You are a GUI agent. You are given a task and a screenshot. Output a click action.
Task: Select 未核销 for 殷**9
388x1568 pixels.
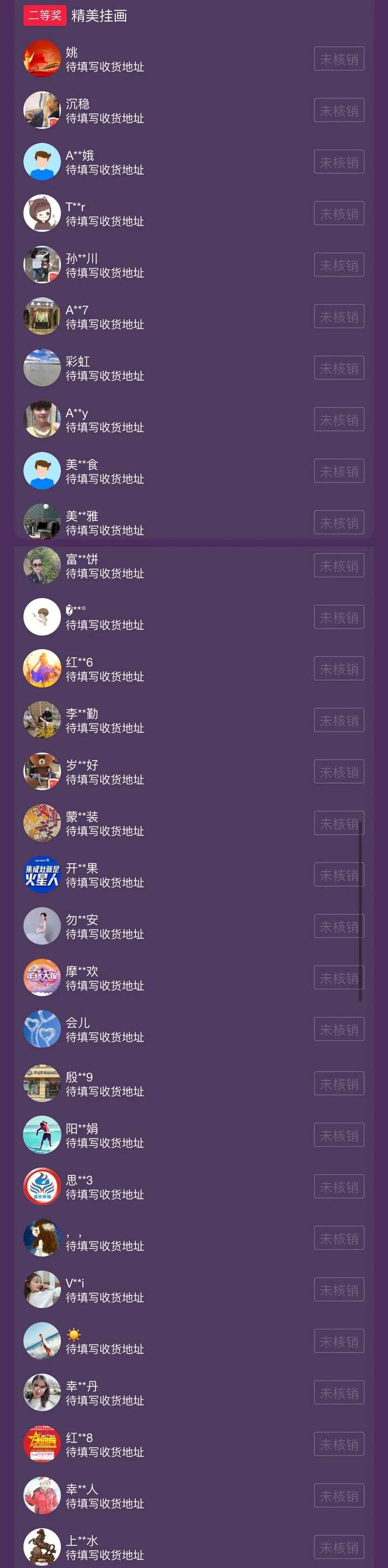pos(338,1083)
